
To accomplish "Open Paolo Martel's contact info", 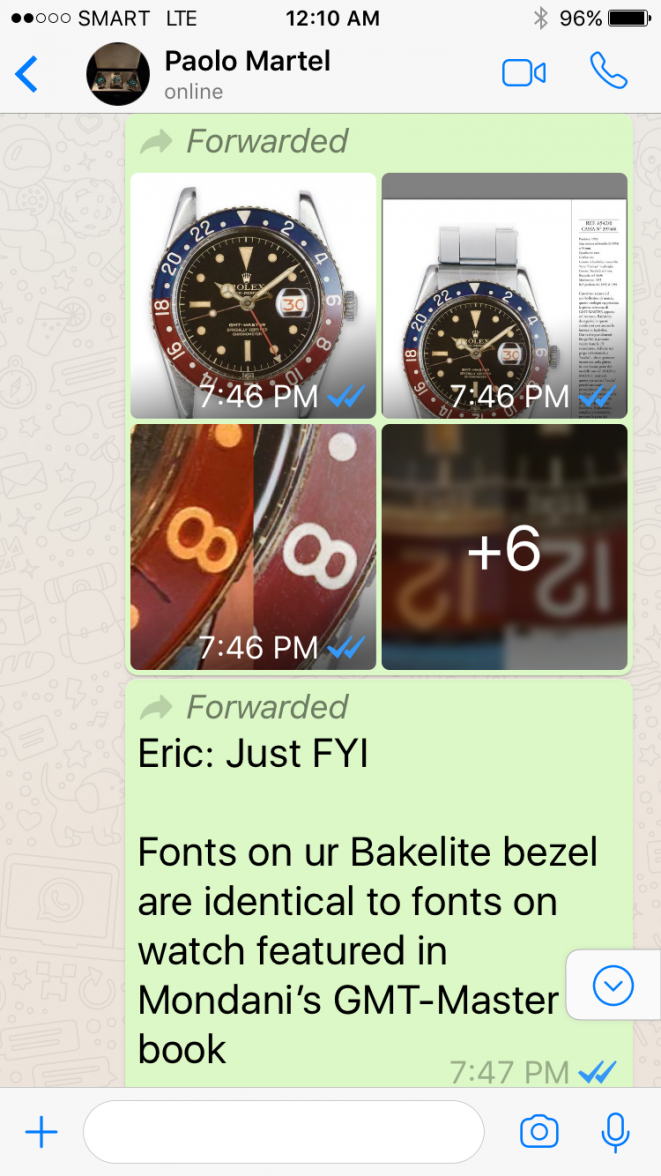I will click(246, 74).
